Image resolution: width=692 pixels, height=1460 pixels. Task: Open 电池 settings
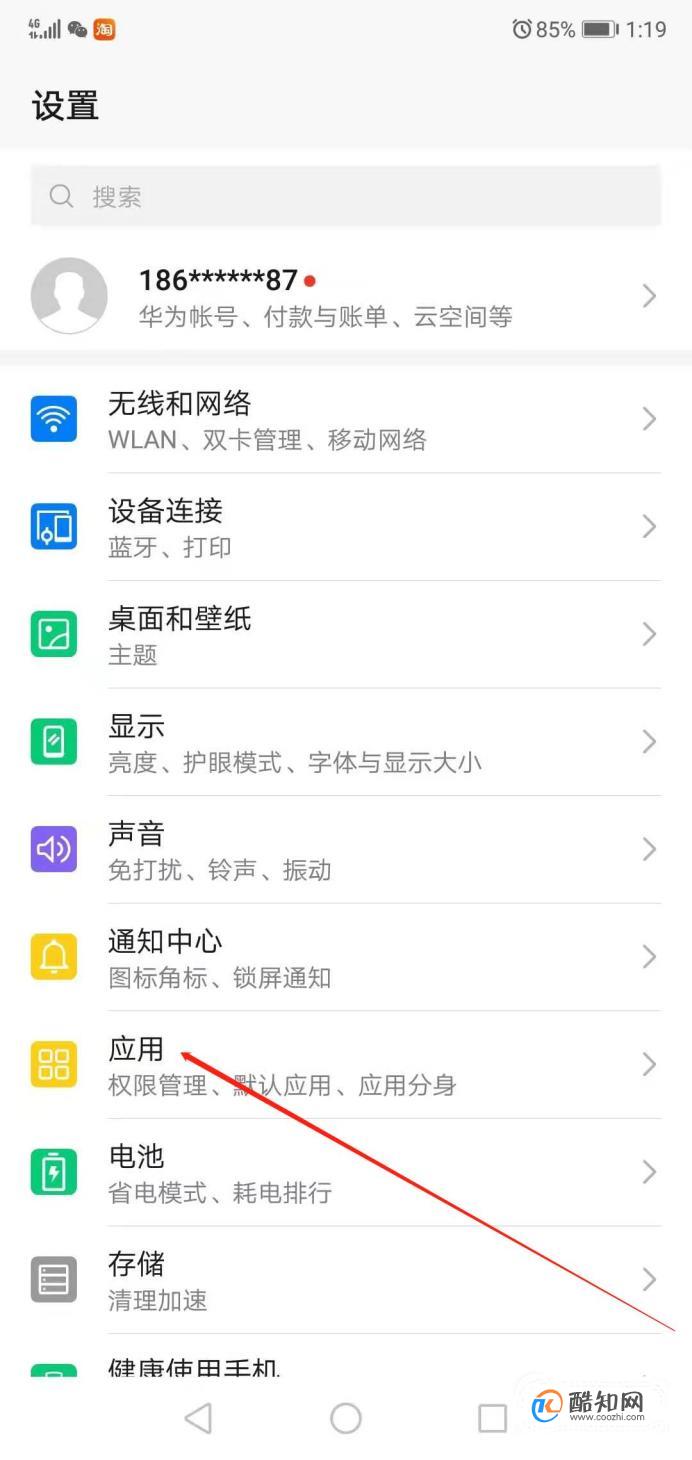[345, 1172]
